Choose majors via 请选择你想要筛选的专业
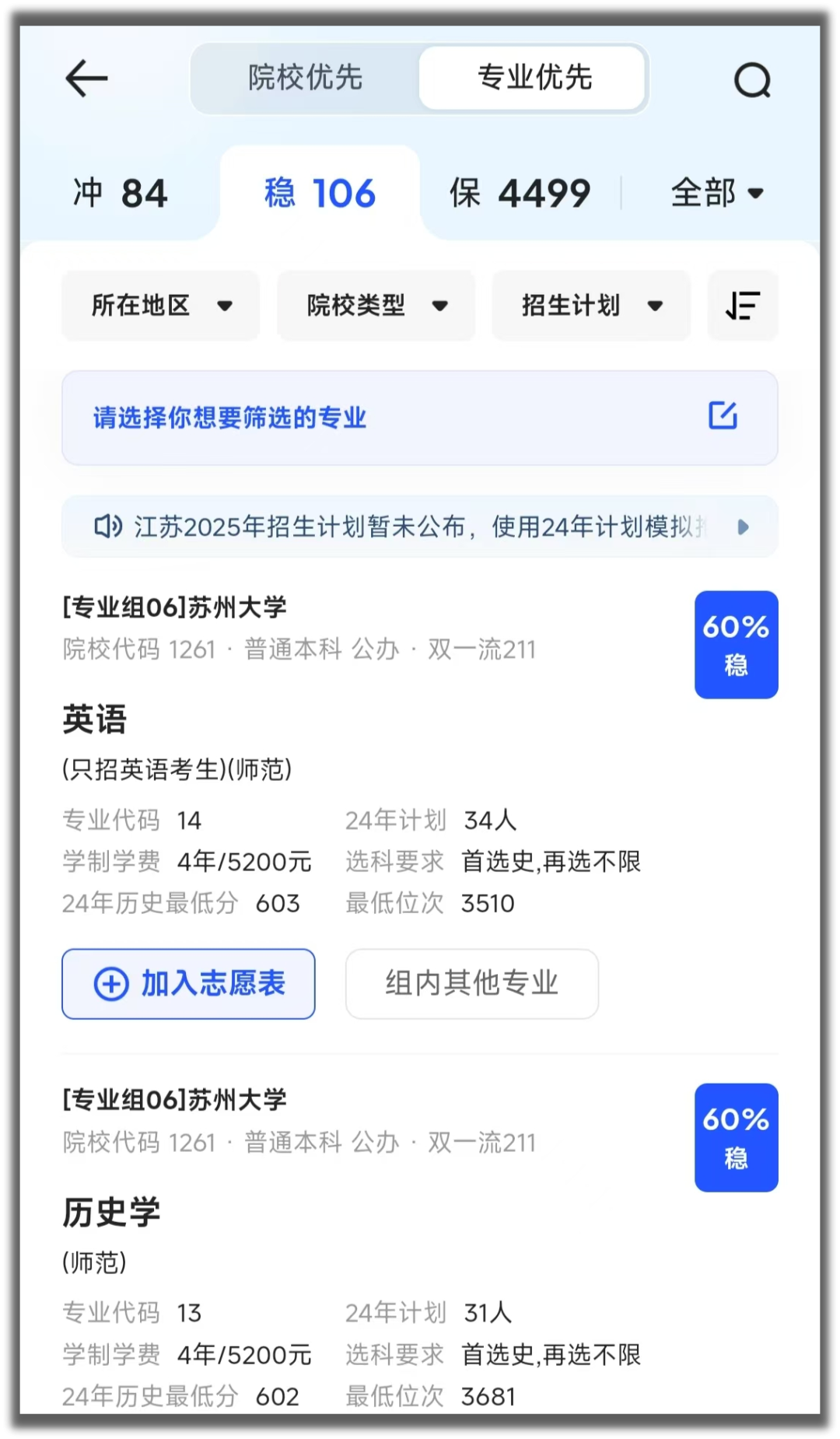The width and height of the screenshot is (840, 1439). 419,418
